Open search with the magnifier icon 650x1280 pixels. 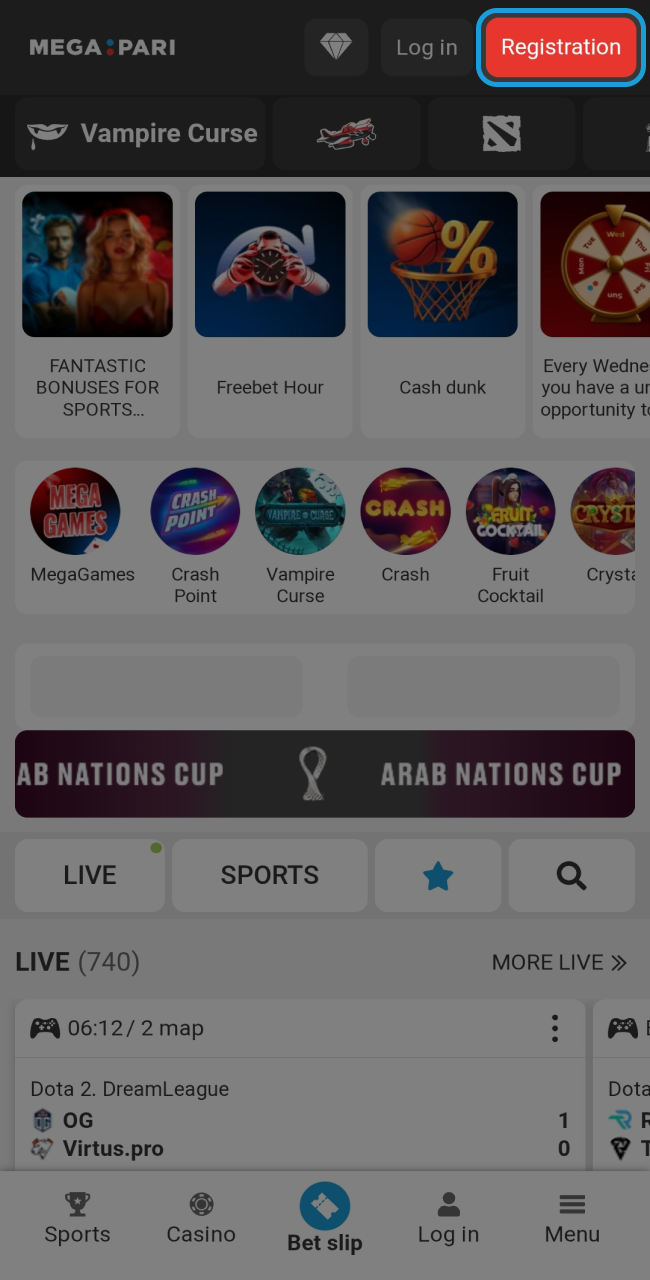pos(571,876)
